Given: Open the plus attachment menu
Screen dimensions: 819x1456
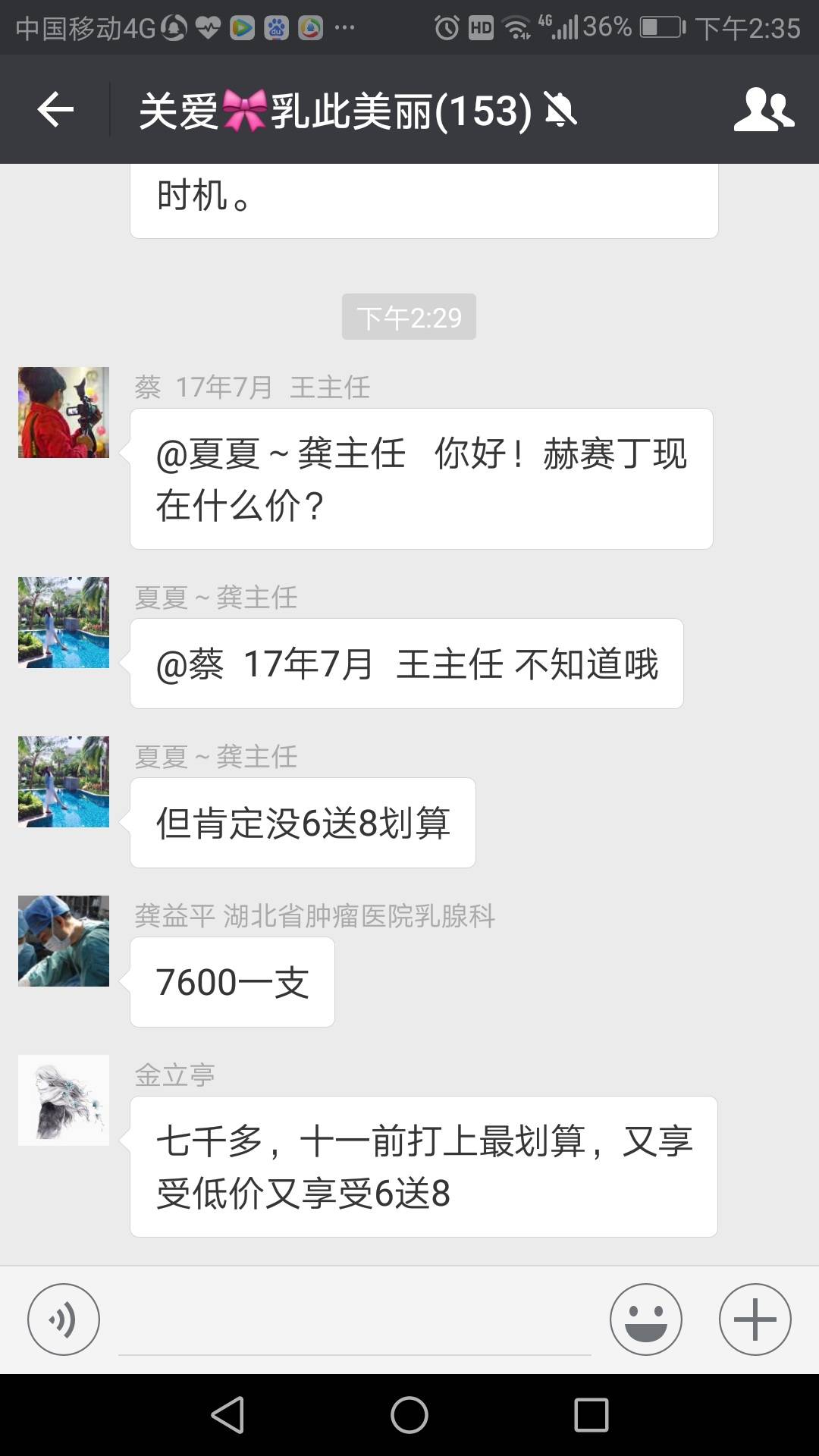Looking at the screenshot, I should click(755, 1319).
